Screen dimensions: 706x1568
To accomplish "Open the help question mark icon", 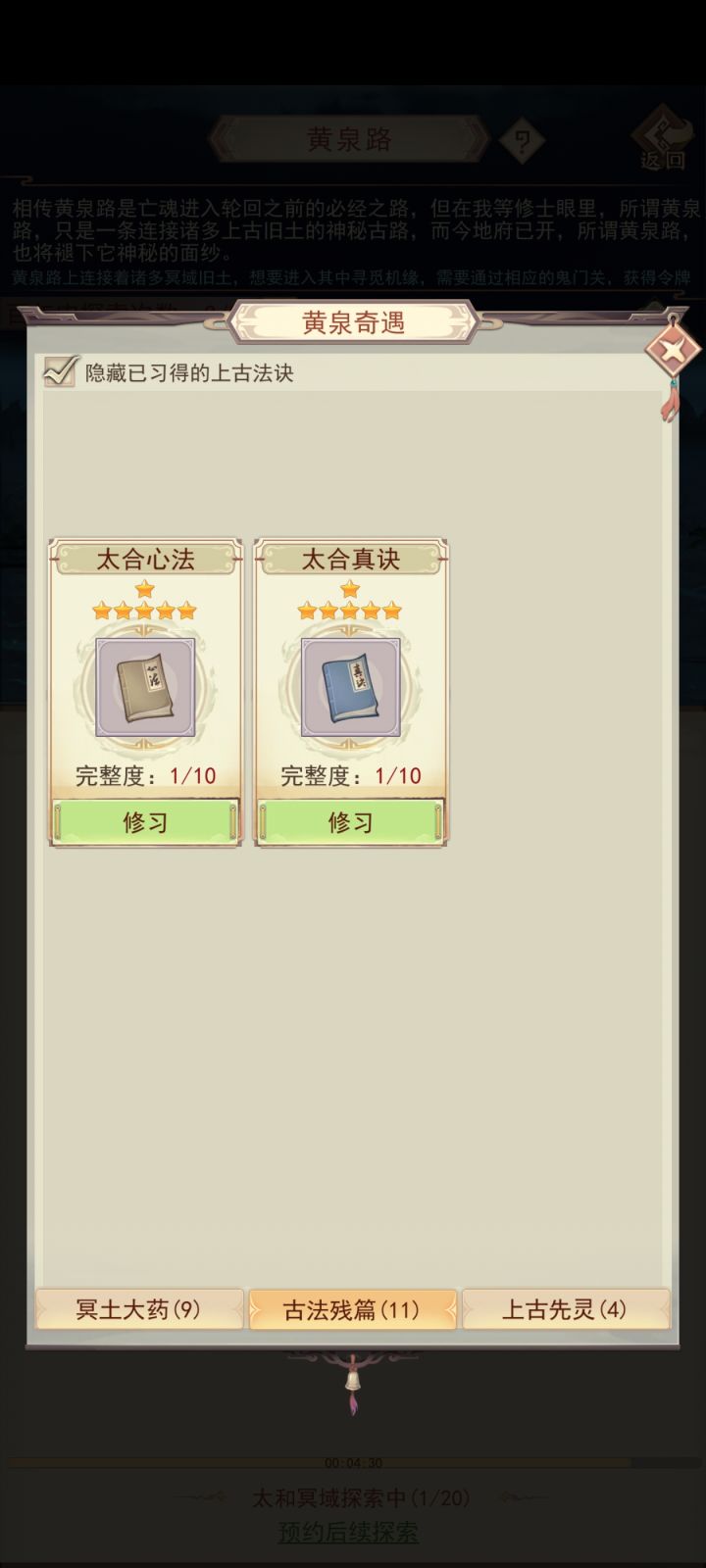I will click(523, 138).
